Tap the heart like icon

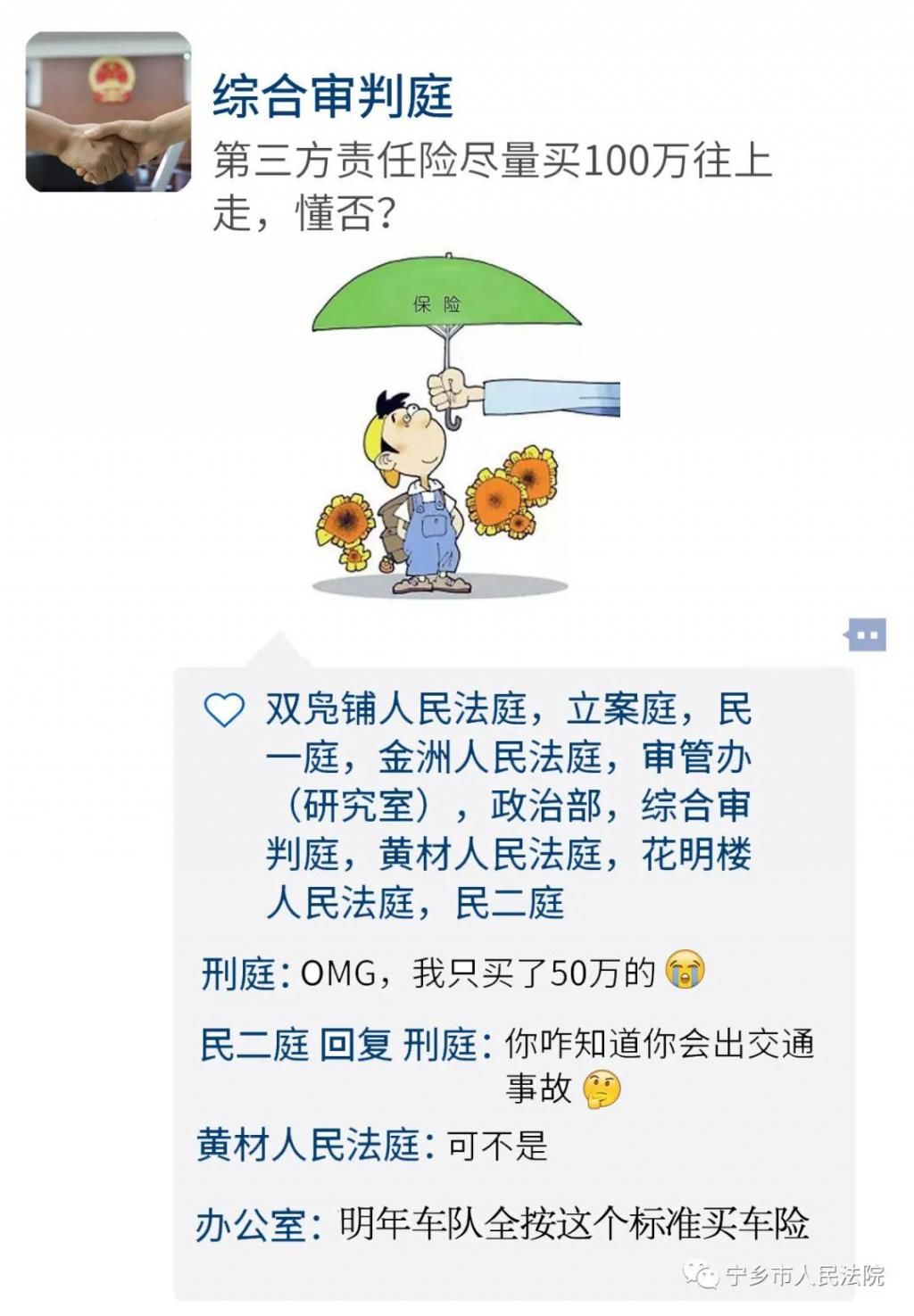click(225, 711)
